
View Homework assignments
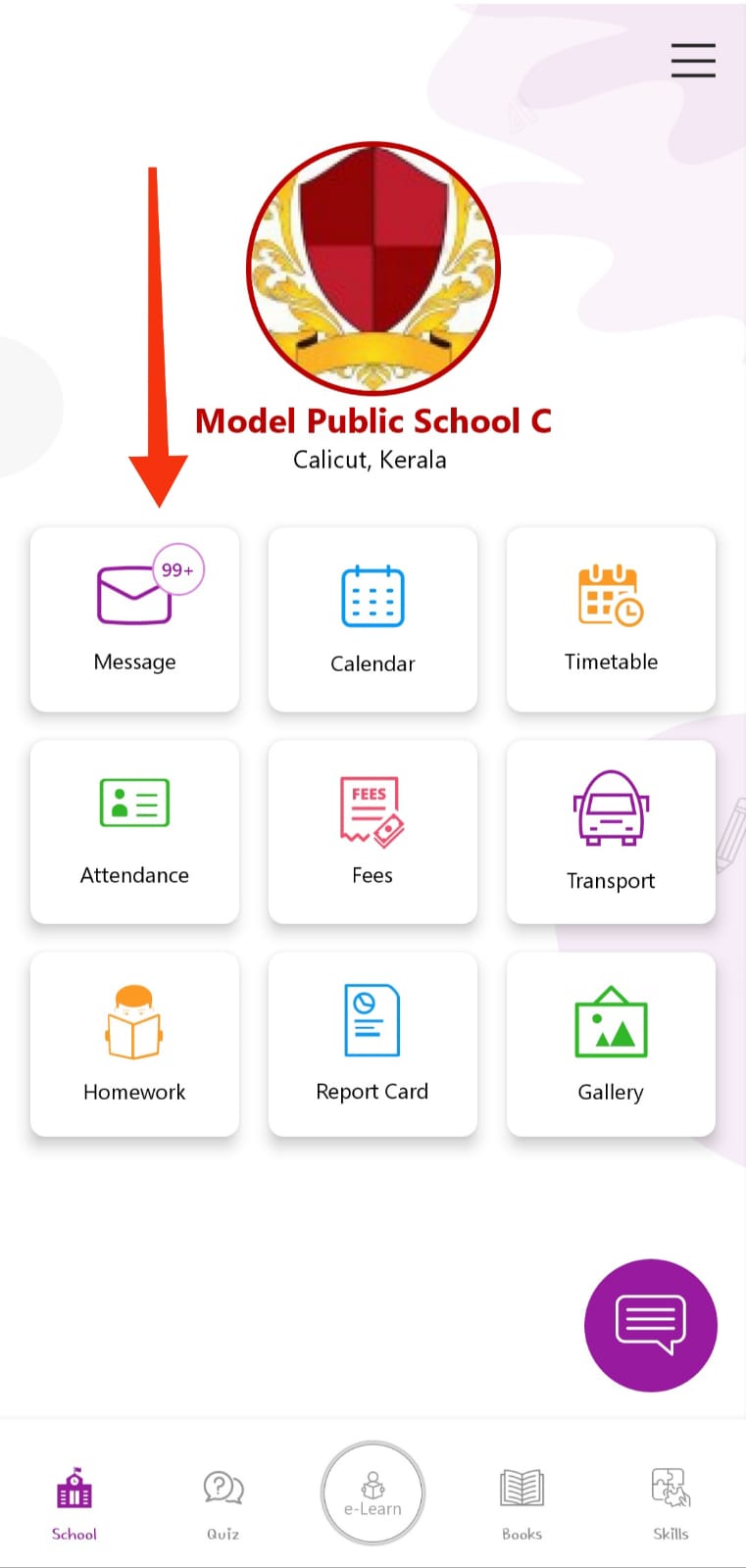pyautogui.click(x=134, y=1044)
